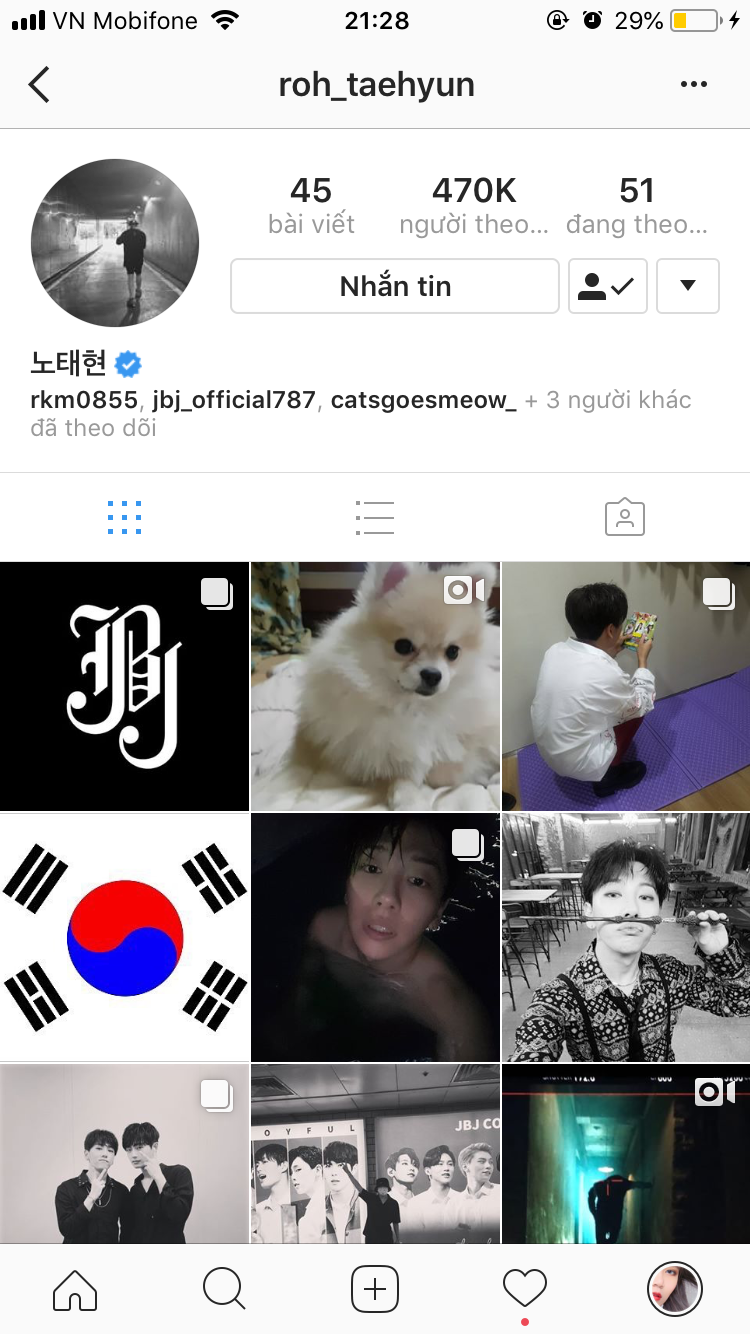Switch to list view tab
This screenshot has width=750, height=1334.
click(x=375, y=517)
